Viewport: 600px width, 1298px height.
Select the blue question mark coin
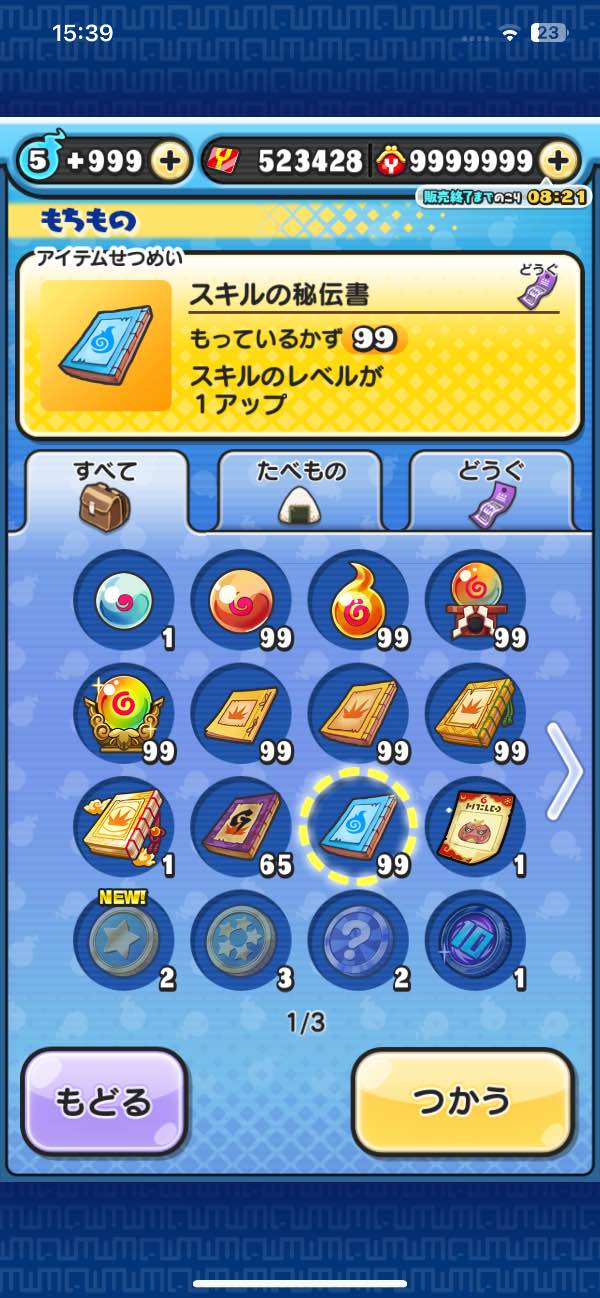tap(357, 940)
